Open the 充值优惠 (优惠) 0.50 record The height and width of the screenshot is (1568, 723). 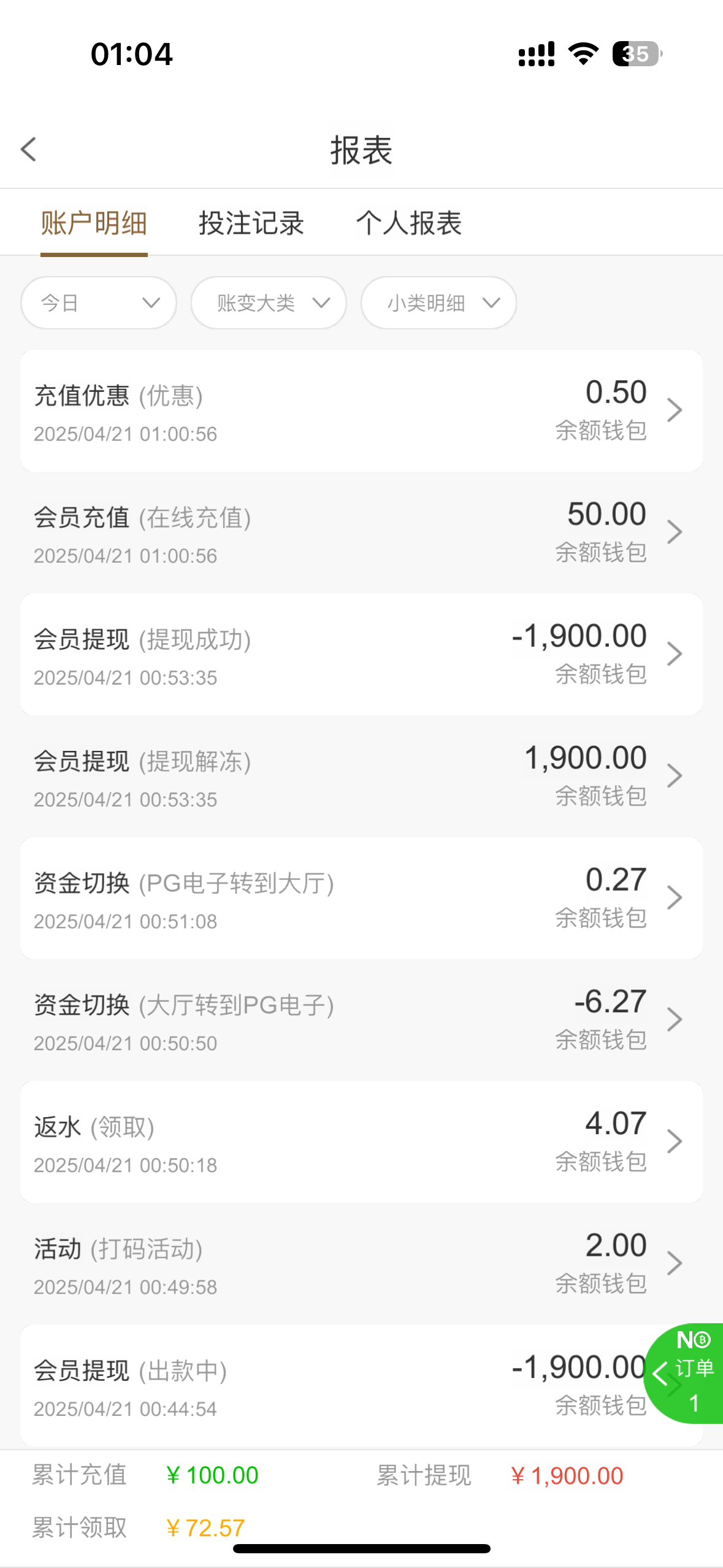click(x=361, y=410)
